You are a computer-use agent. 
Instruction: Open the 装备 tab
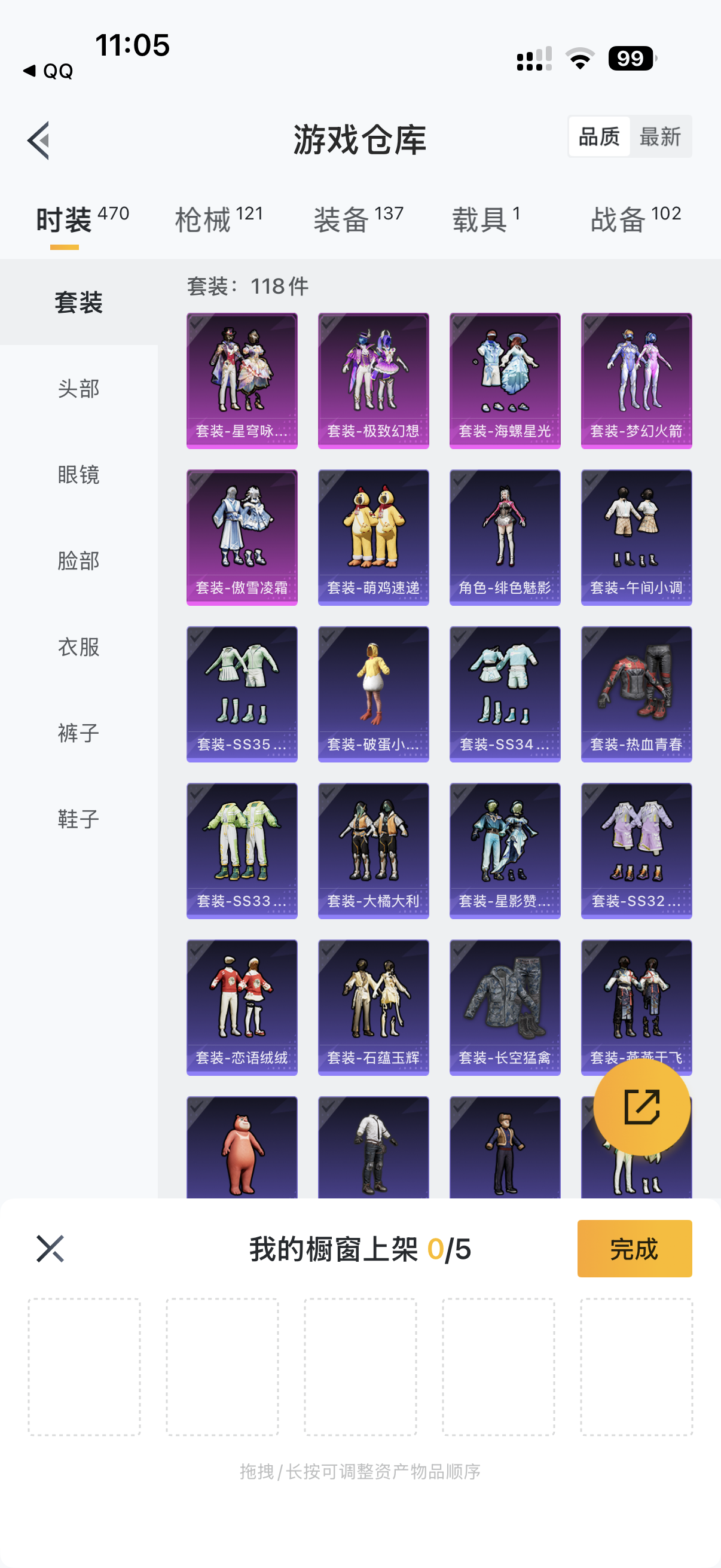pyautogui.click(x=358, y=219)
